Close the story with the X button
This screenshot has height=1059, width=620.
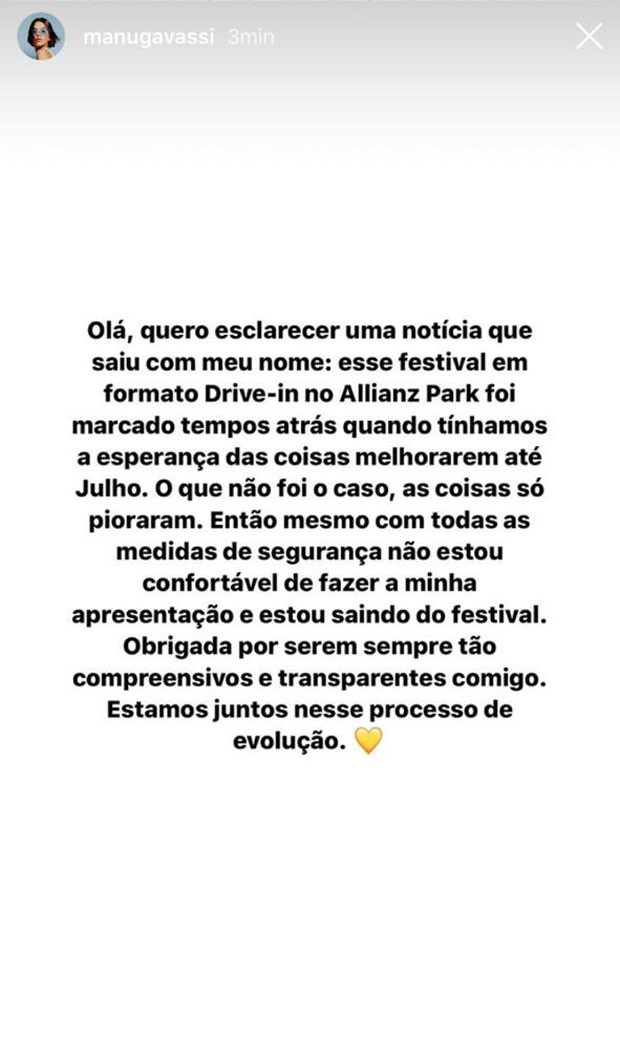(x=590, y=37)
